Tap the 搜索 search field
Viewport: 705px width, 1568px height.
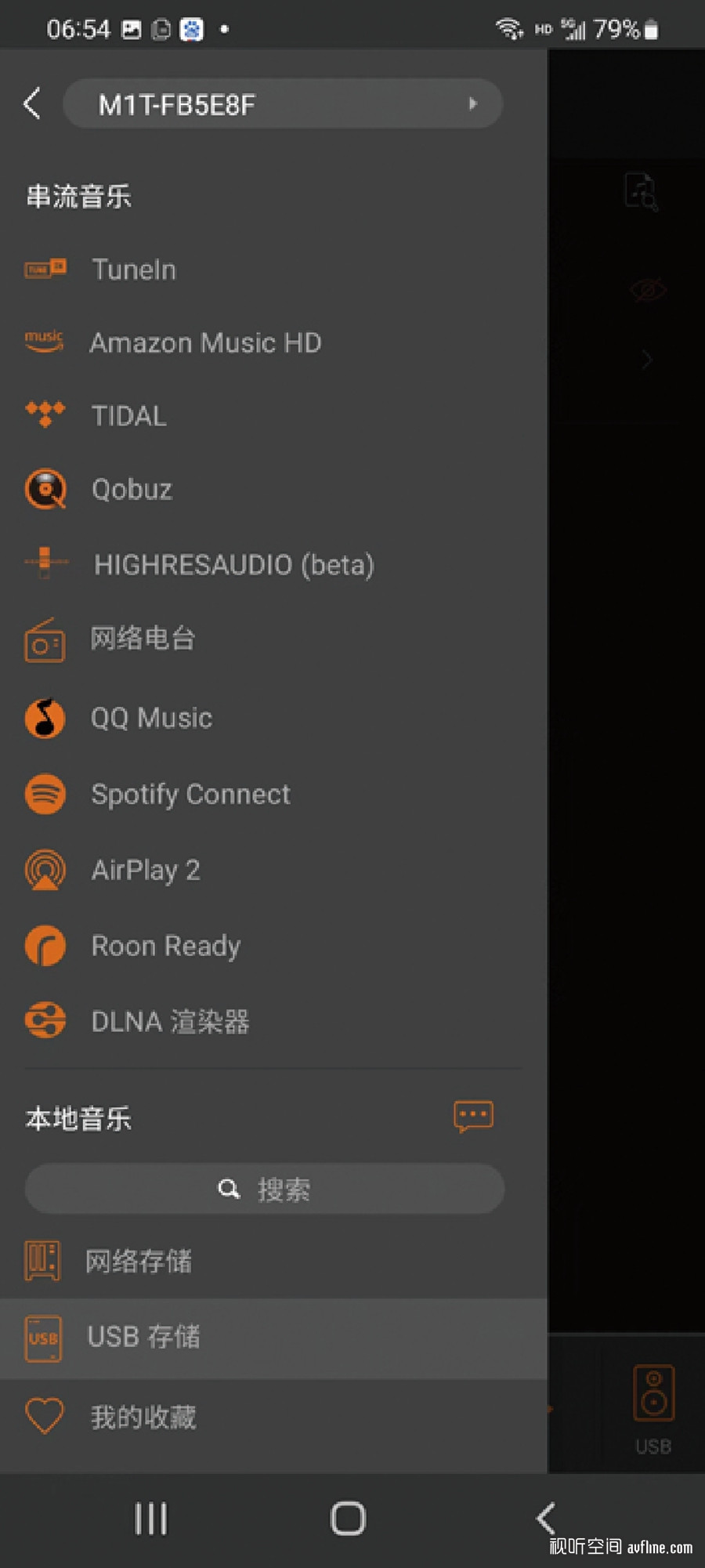click(265, 1189)
